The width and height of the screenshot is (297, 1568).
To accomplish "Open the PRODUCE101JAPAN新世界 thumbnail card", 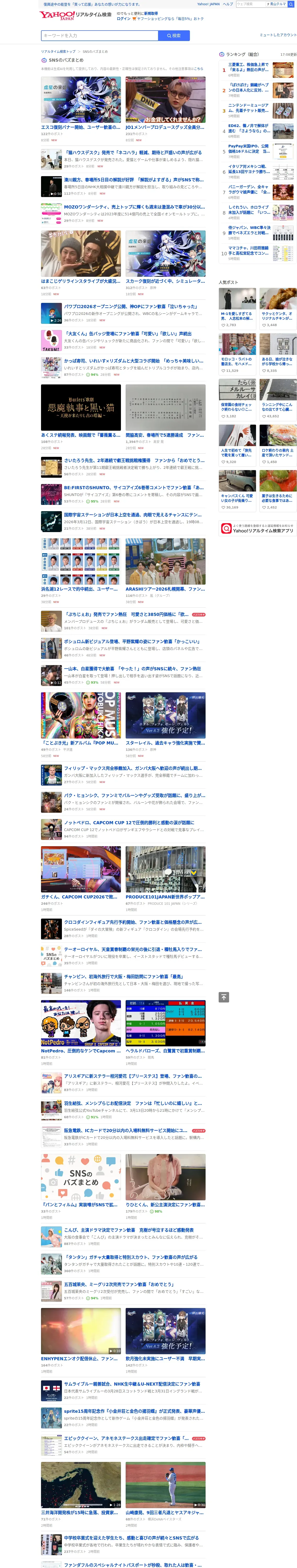I will click(x=166, y=878).
